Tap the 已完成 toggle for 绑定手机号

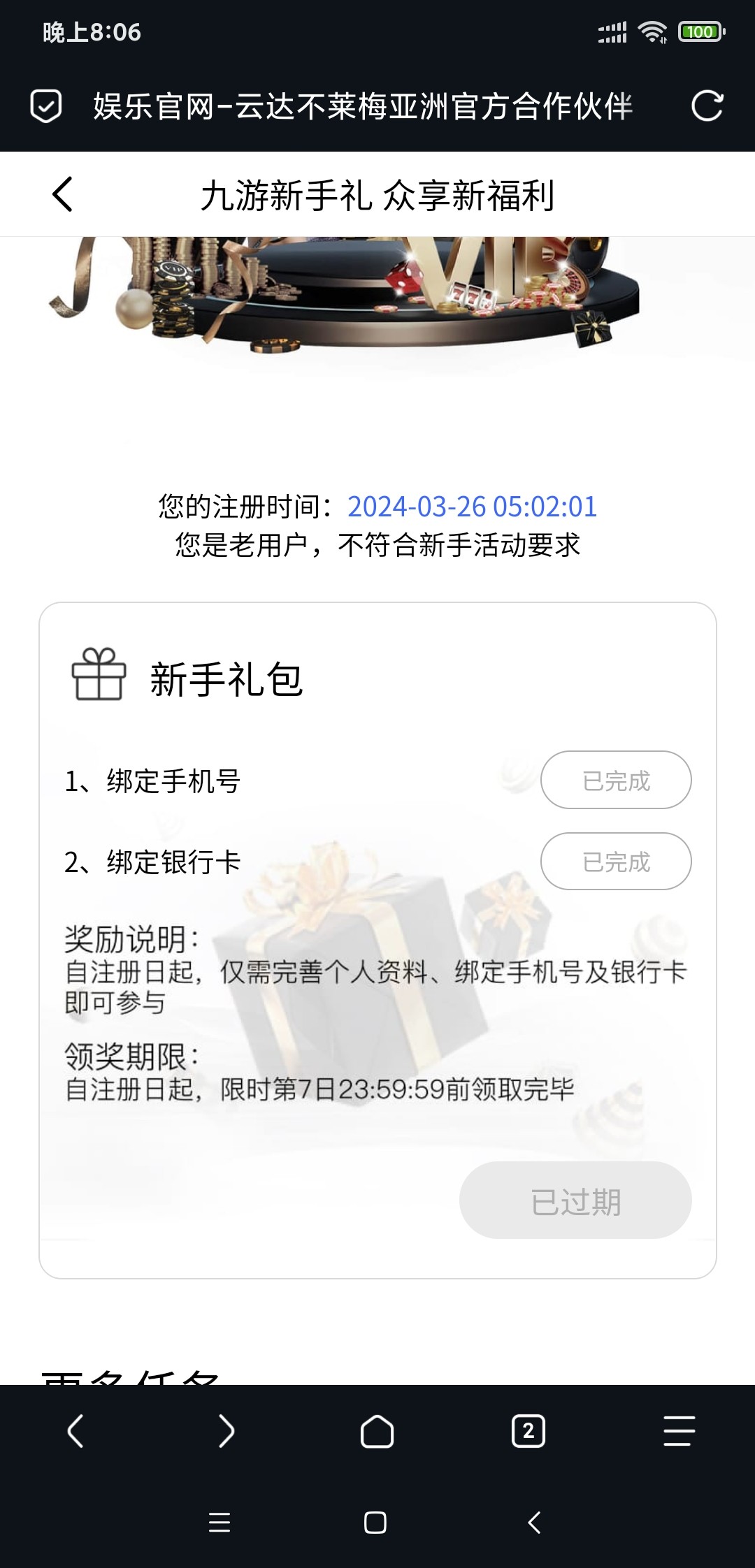coord(616,781)
